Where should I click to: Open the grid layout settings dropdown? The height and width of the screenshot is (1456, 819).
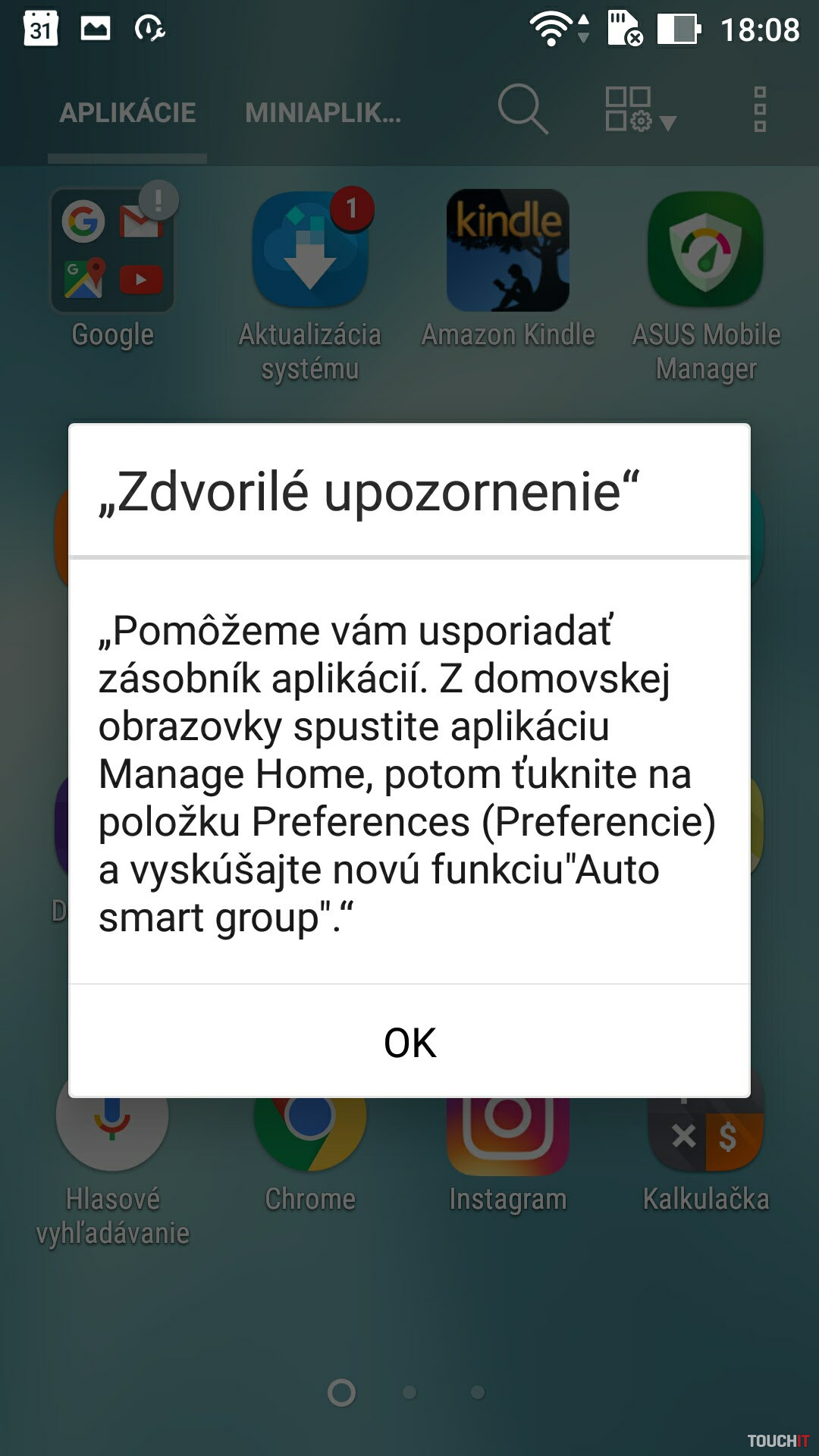pyautogui.click(x=639, y=110)
